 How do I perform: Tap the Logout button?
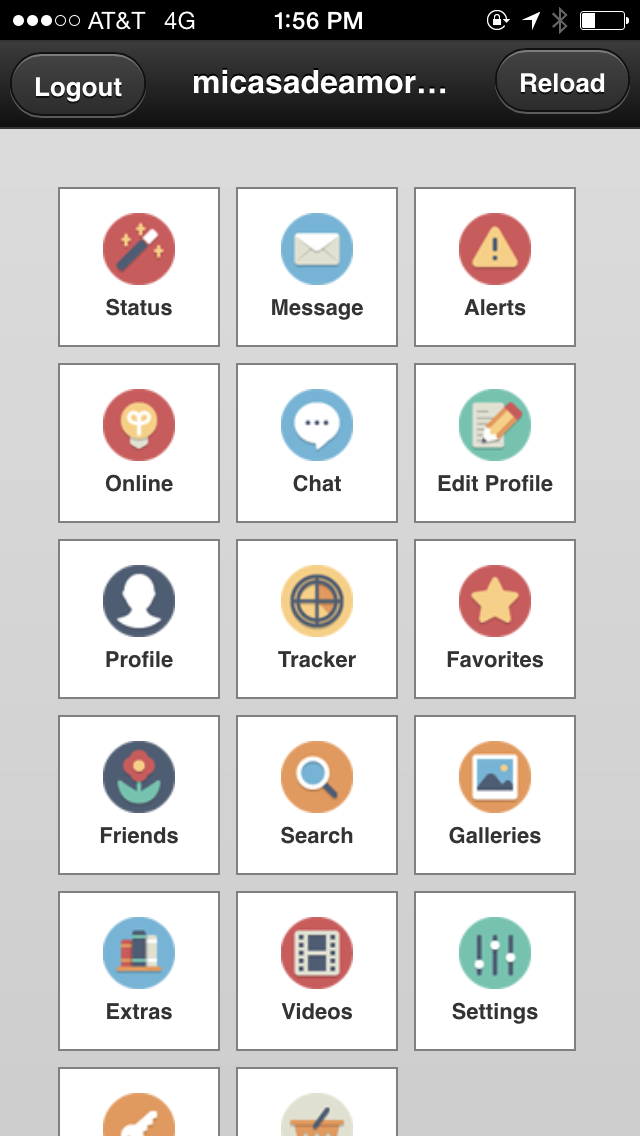tap(78, 86)
